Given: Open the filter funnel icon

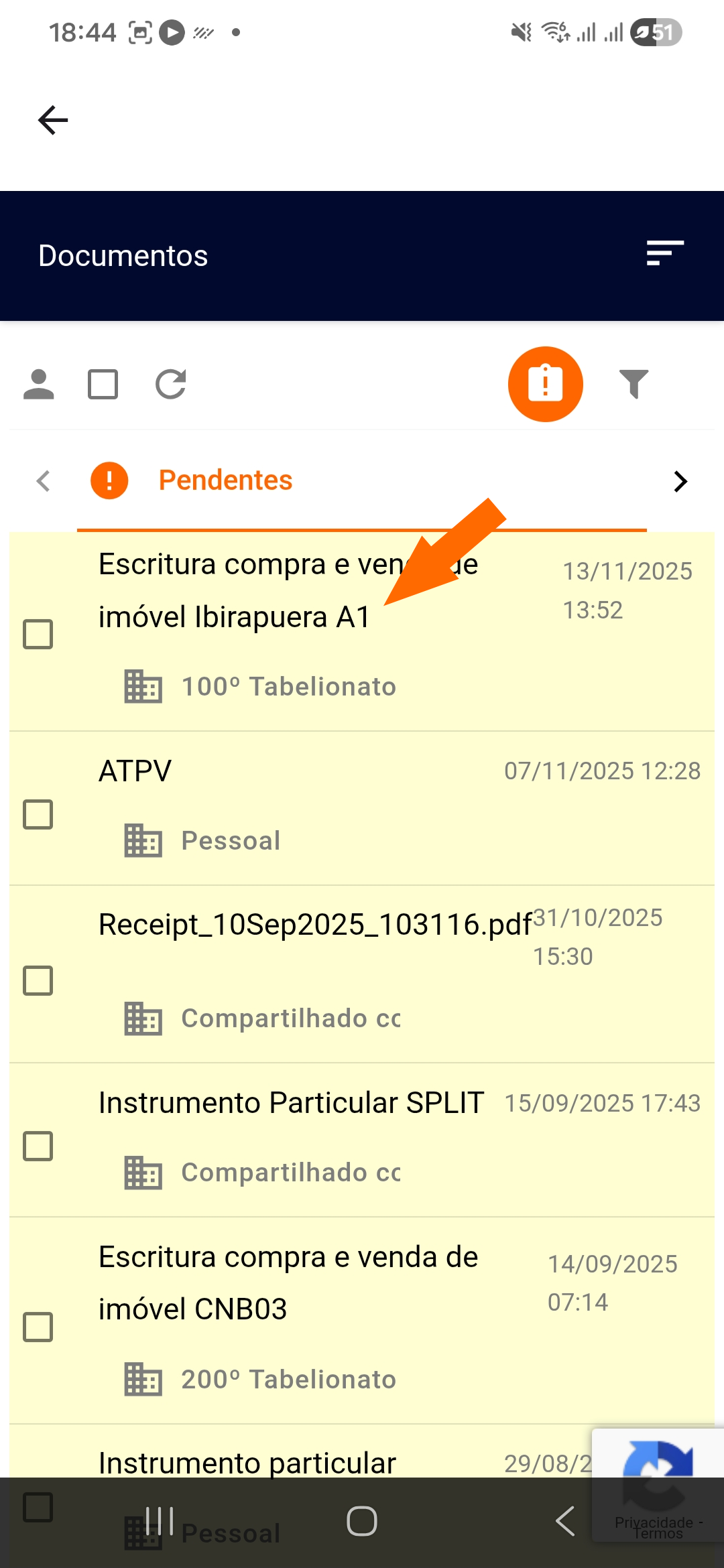Looking at the screenshot, I should 633,384.
